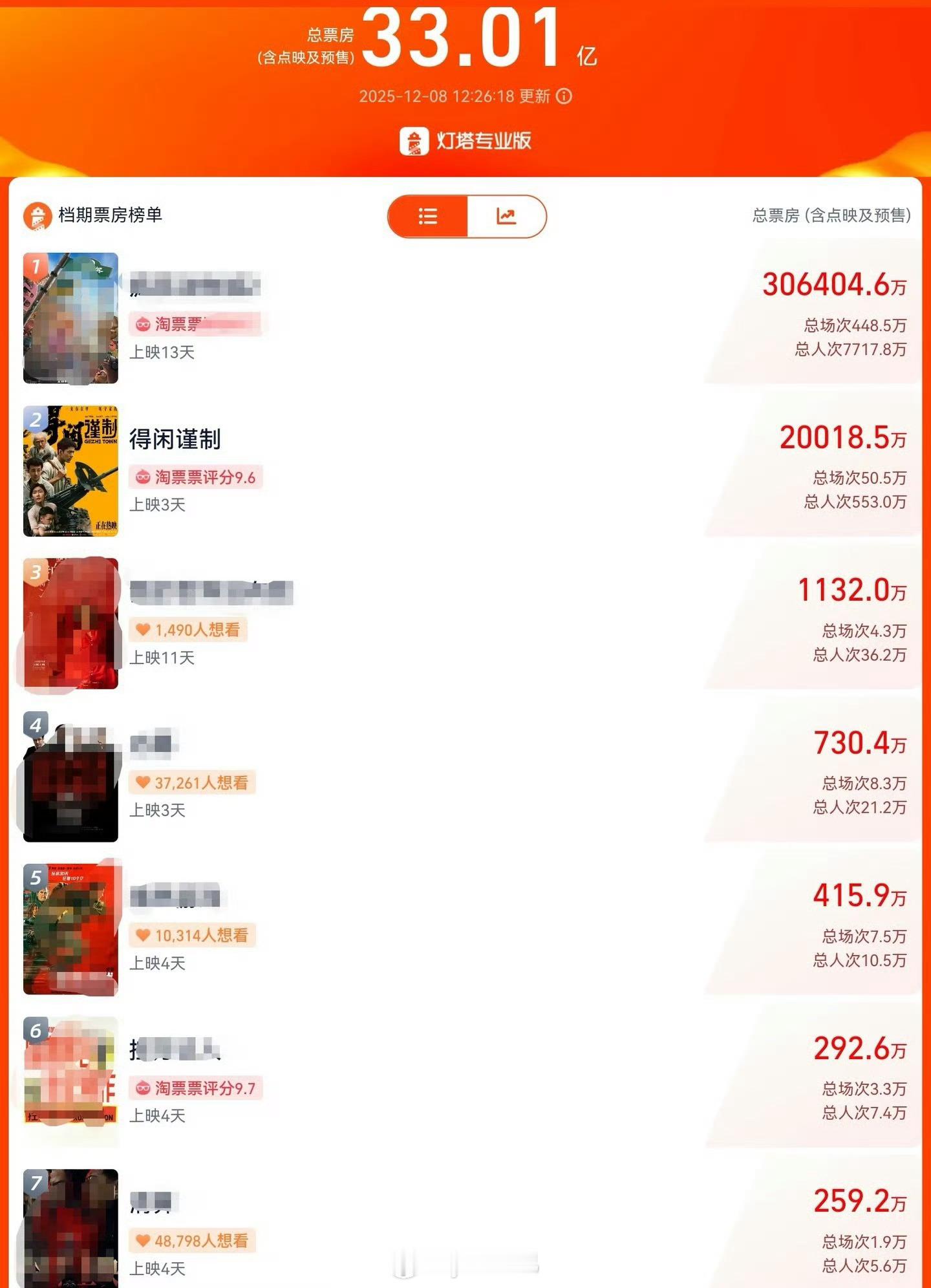This screenshot has height=1288, width=931.
Task: Tap the 得闲谨制 movie poster
Action: pyautogui.click(x=71, y=471)
